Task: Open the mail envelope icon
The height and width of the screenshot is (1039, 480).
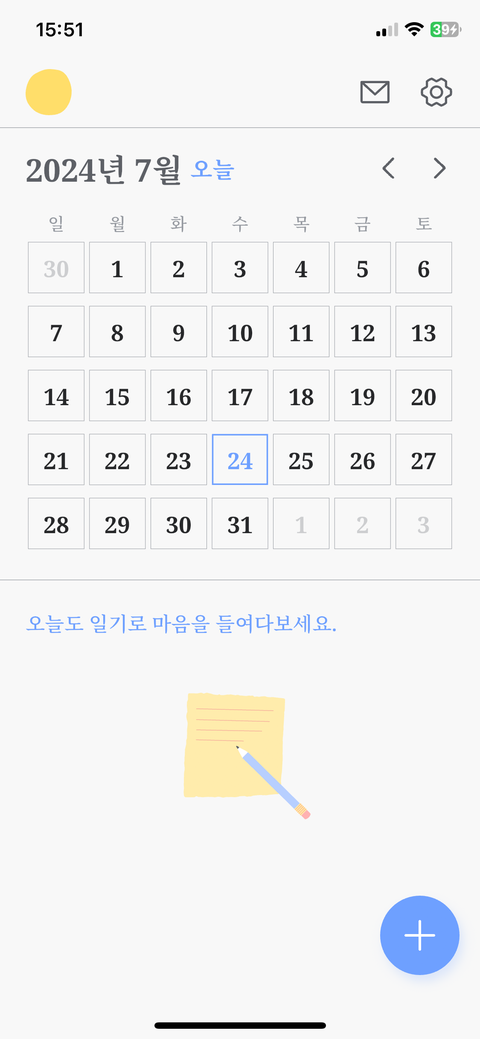Action: coord(375,92)
